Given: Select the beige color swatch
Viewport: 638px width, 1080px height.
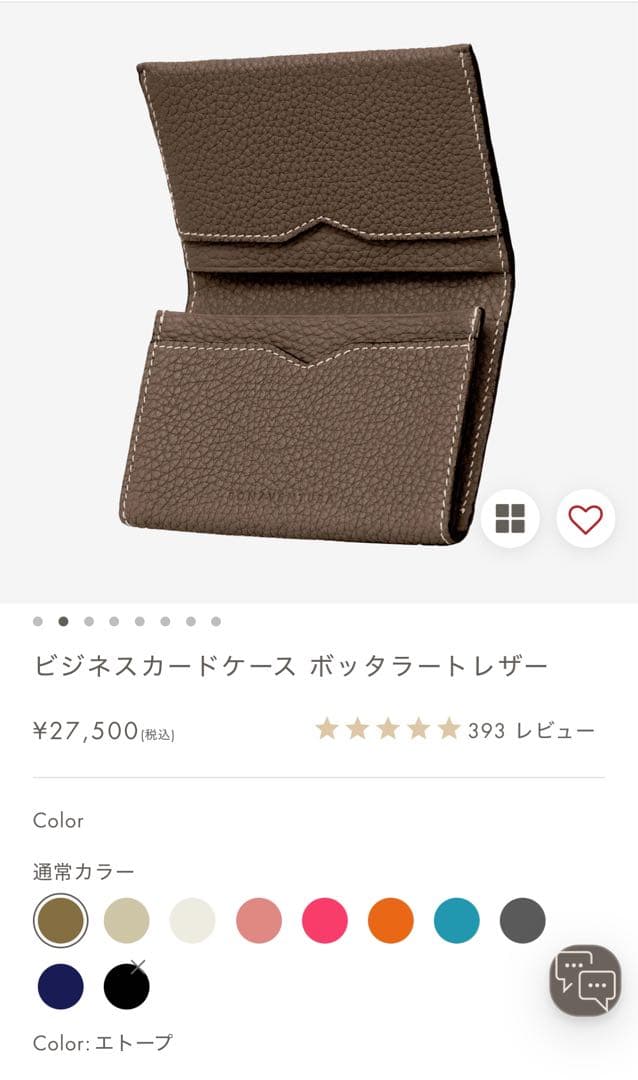Looking at the screenshot, I should point(127,920).
